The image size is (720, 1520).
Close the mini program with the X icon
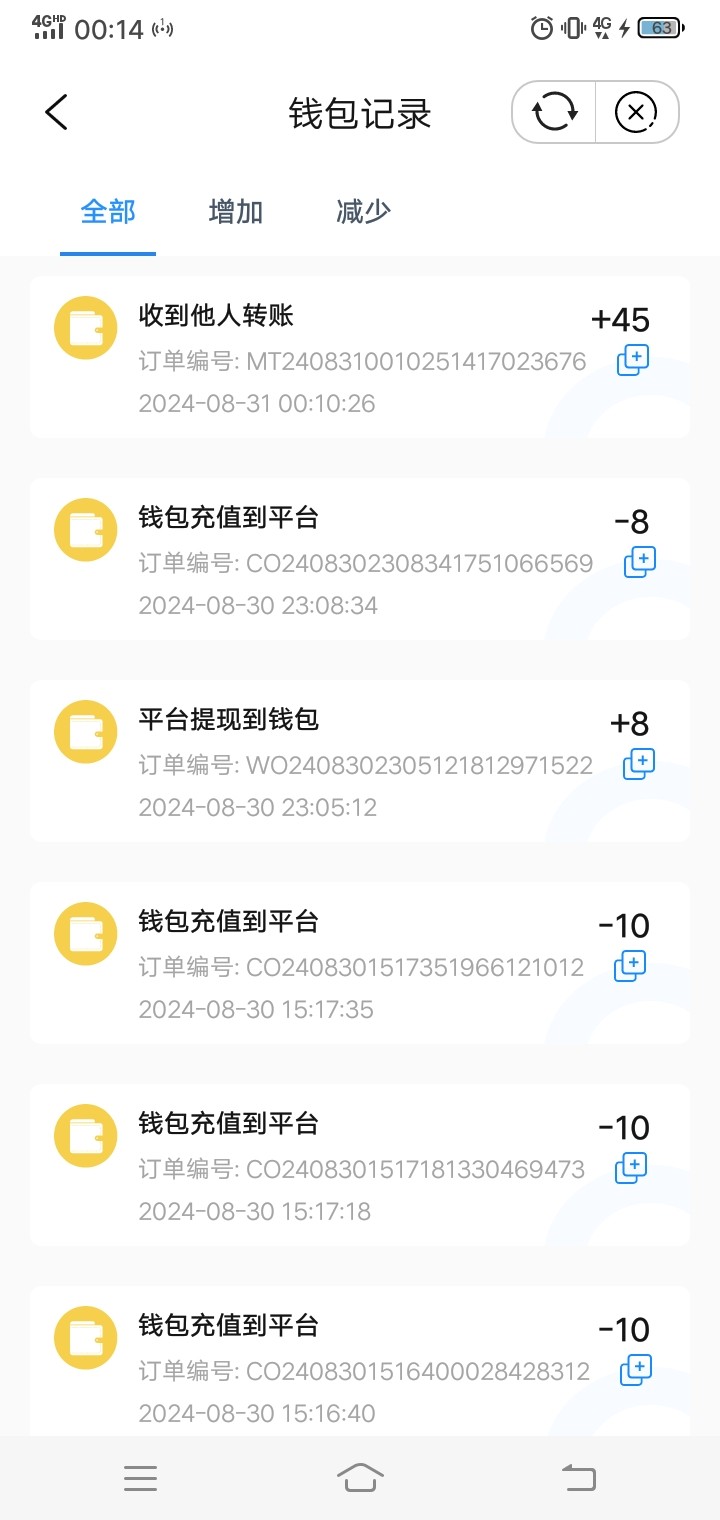(x=636, y=112)
